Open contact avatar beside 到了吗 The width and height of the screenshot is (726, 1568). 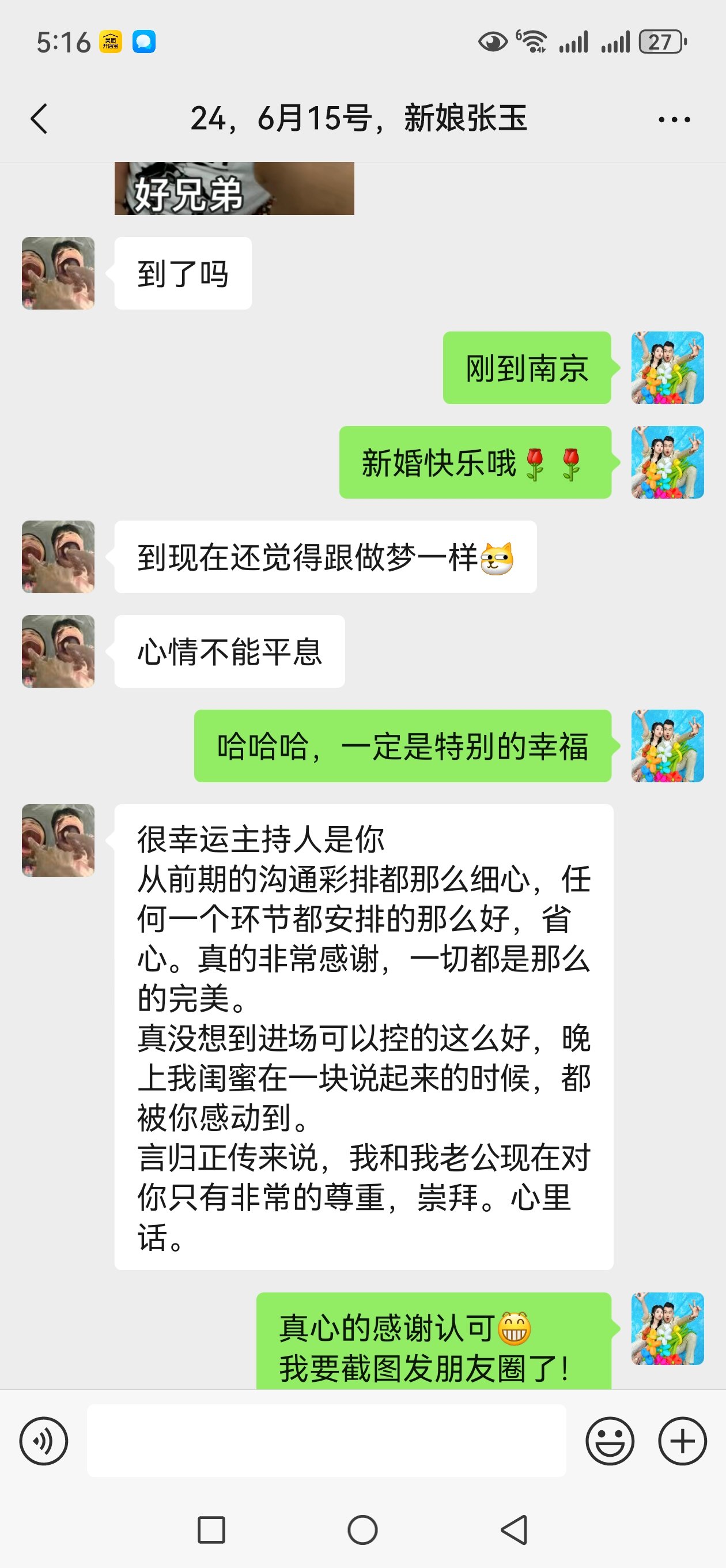pos(58,273)
